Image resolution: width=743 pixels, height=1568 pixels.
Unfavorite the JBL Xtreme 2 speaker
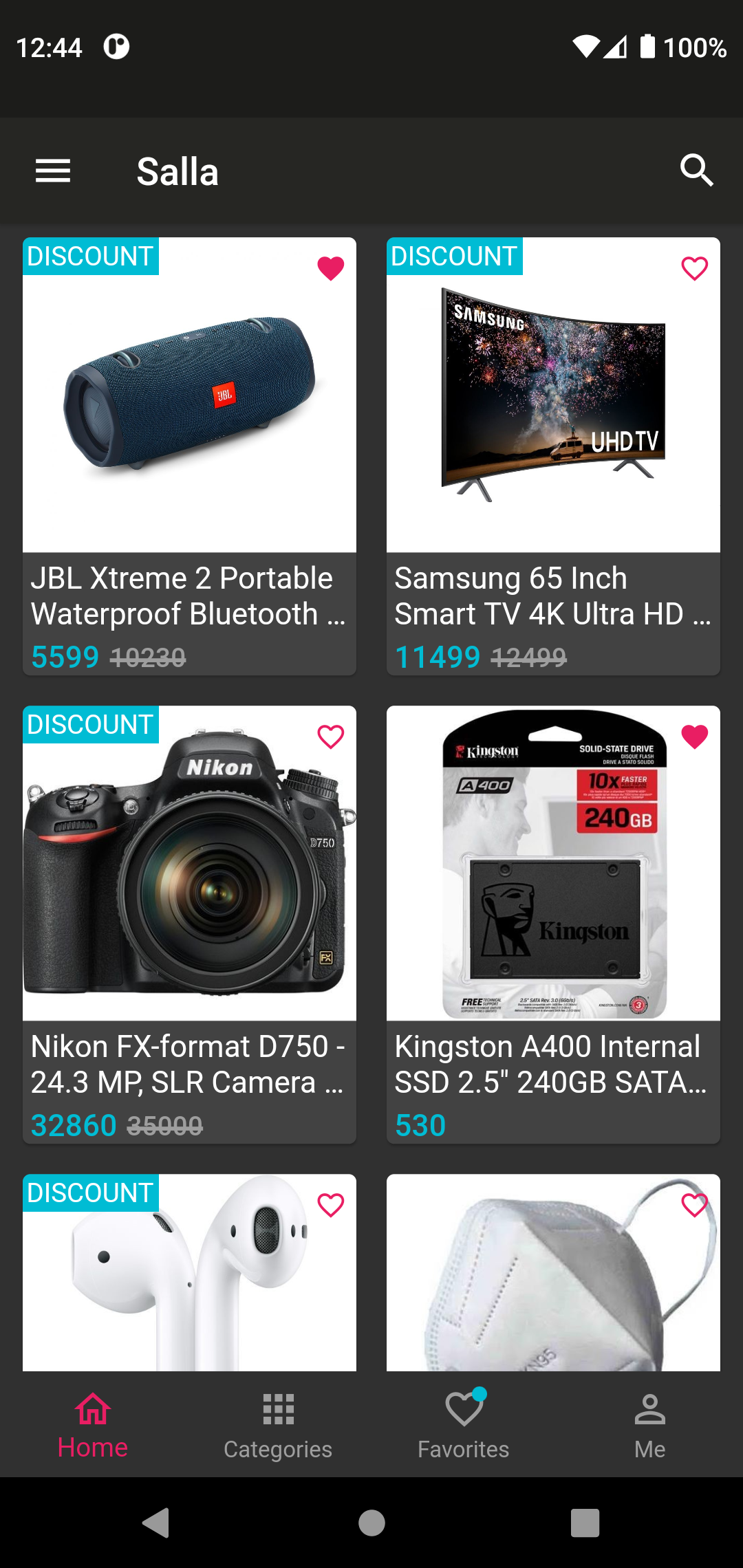coord(331,268)
